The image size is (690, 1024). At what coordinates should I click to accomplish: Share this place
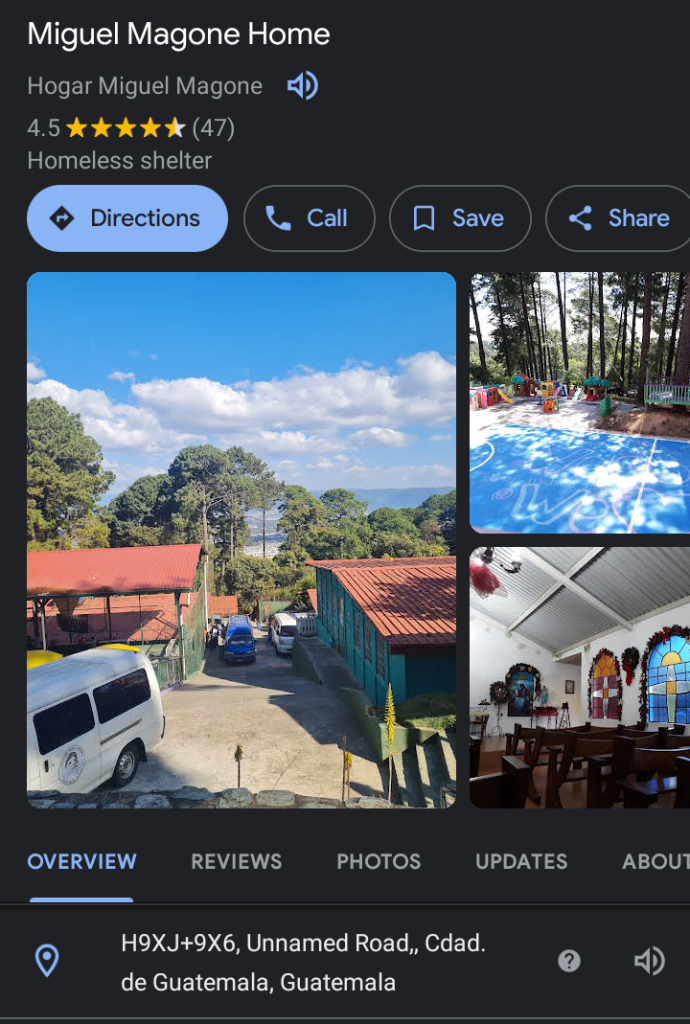pyautogui.click(x=618, y=218)
